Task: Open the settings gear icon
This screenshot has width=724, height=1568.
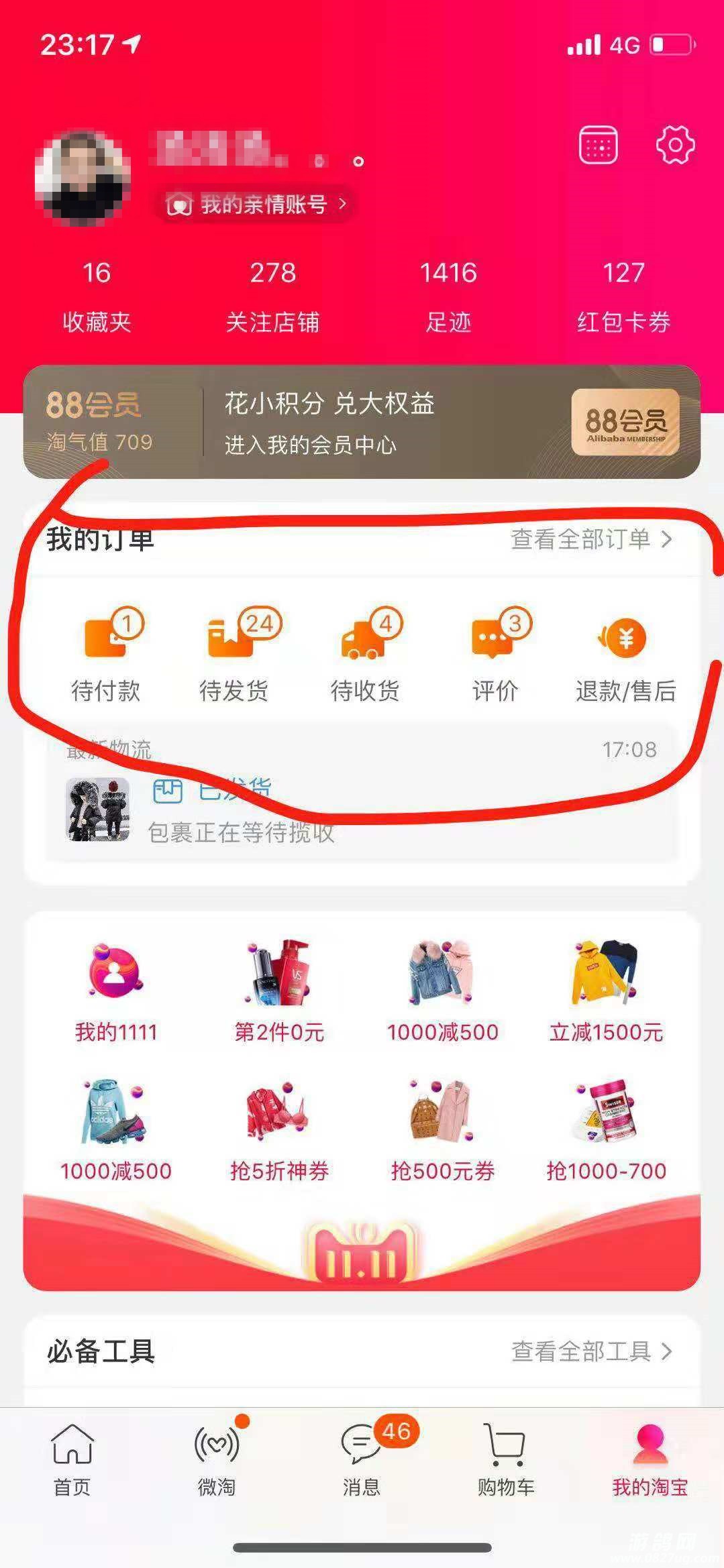Action: coord(674,146)
